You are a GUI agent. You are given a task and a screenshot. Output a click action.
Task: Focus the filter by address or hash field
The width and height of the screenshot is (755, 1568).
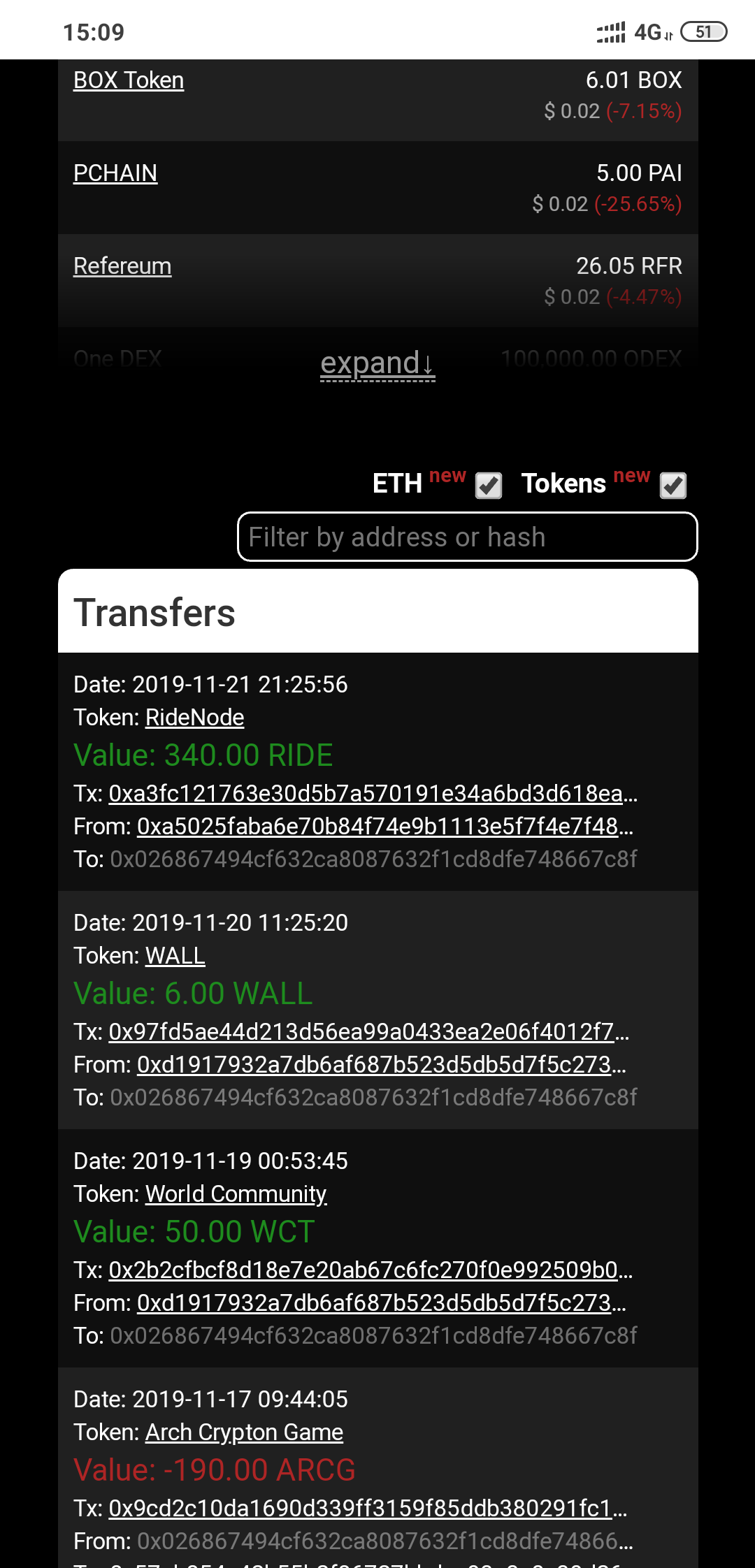(x=467, y=537)
